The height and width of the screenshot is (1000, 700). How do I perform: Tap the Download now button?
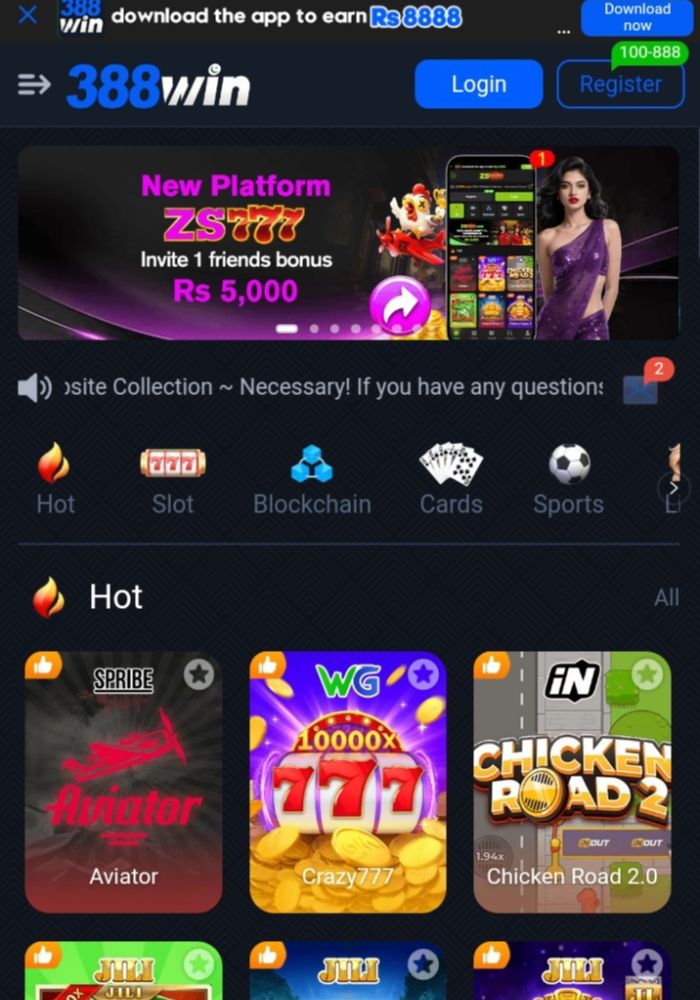pos(637,17)
